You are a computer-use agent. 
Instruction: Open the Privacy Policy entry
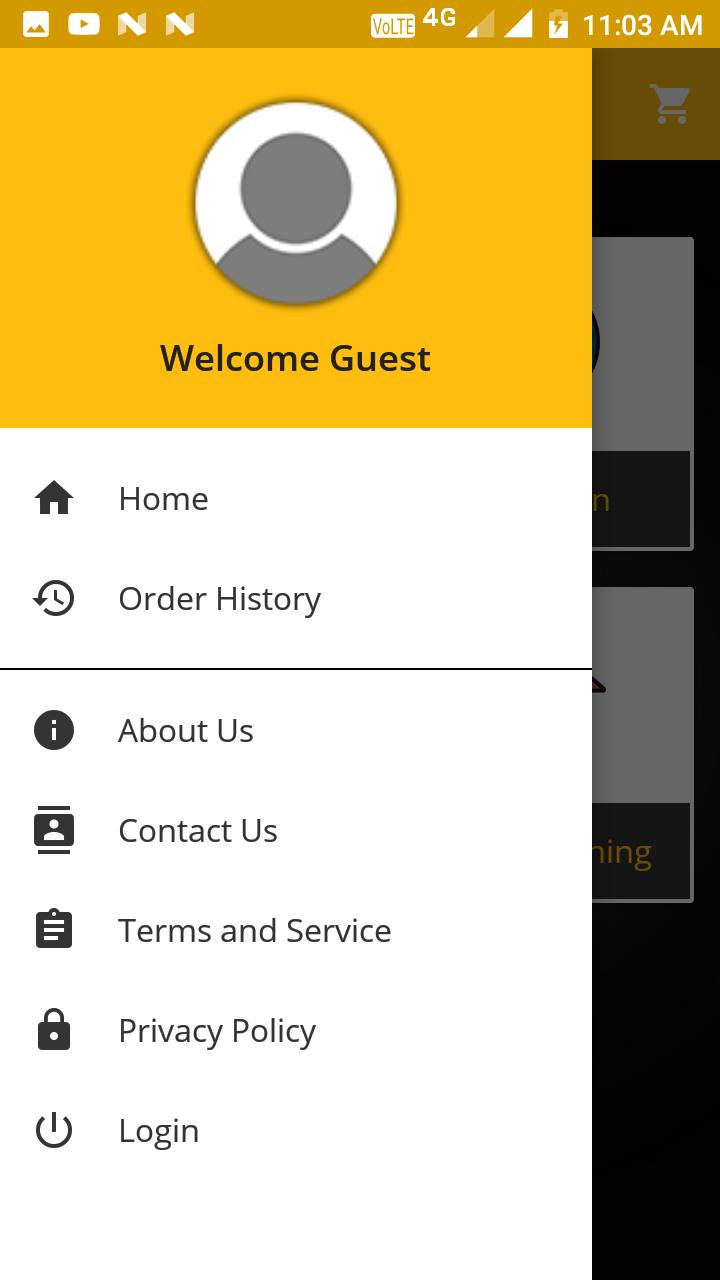[216, 1030]
